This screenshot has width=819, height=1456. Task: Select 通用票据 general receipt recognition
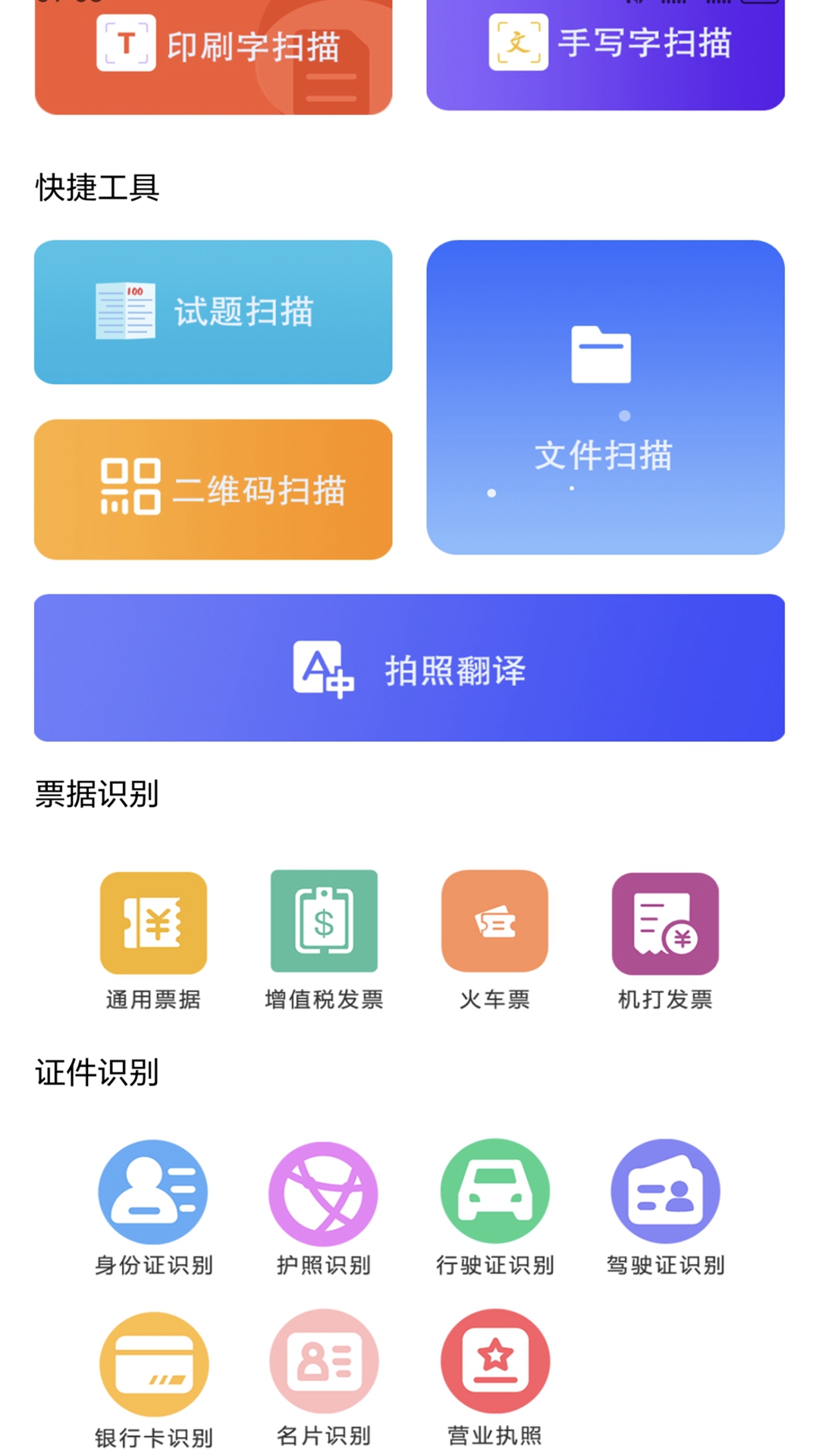(152, 939)
